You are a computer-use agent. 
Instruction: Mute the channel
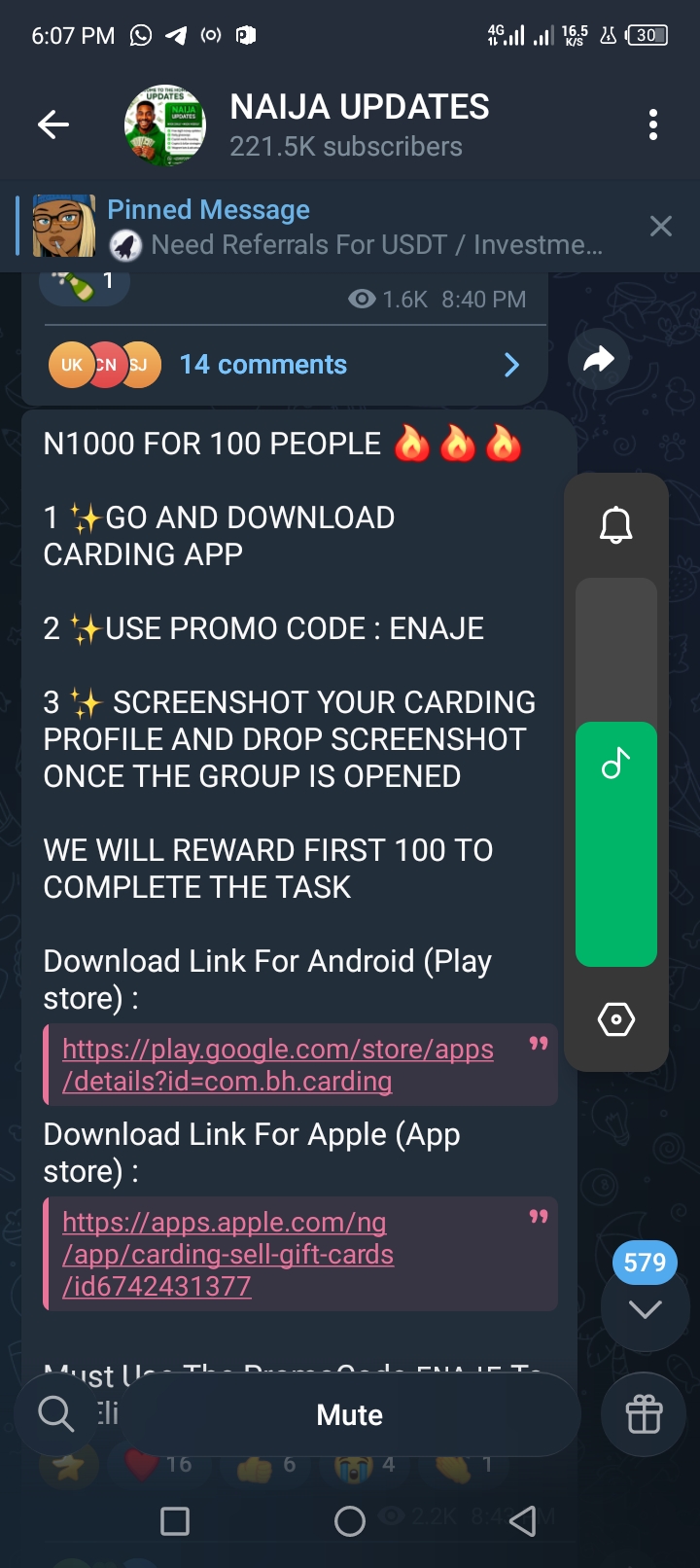[x=349, y=1415]
